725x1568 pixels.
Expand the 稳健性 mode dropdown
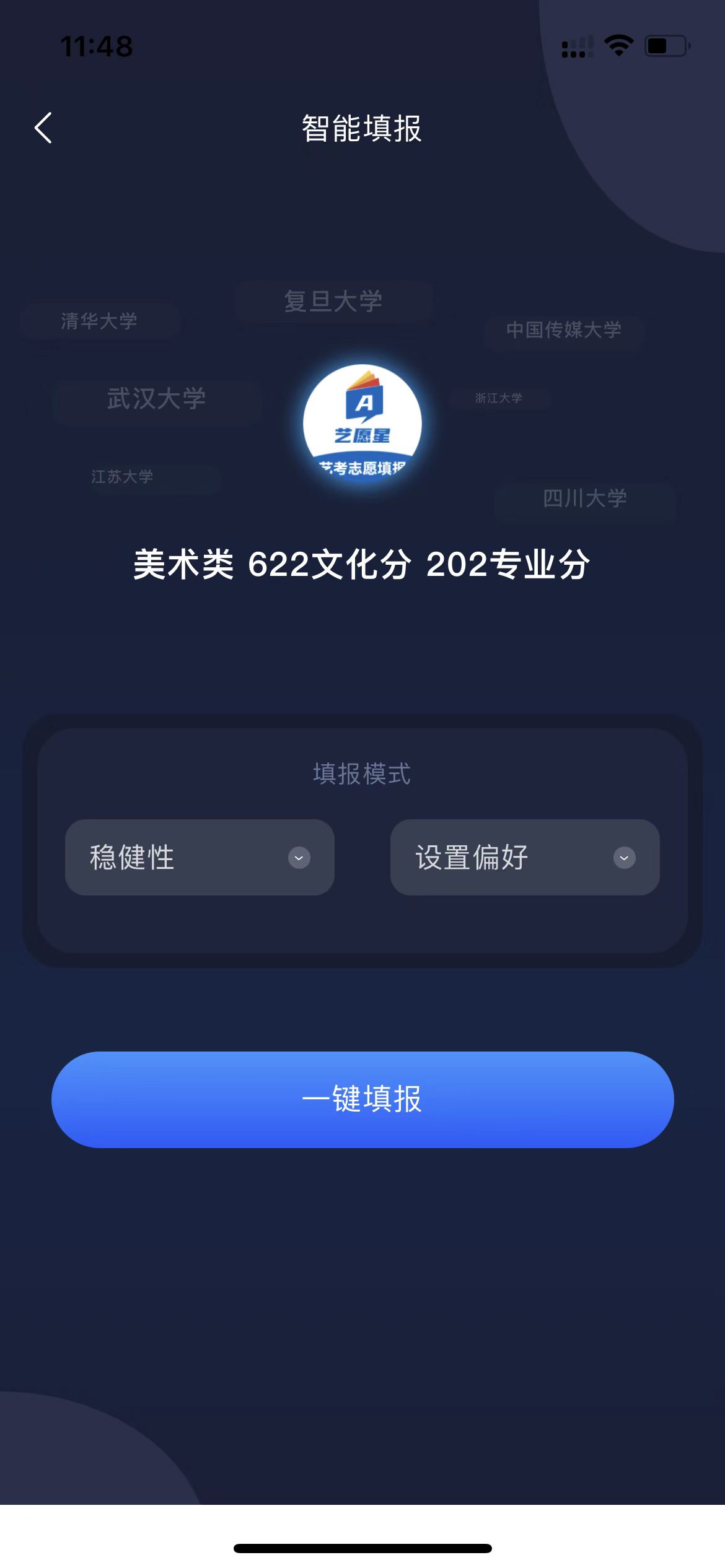pos(200,857)
